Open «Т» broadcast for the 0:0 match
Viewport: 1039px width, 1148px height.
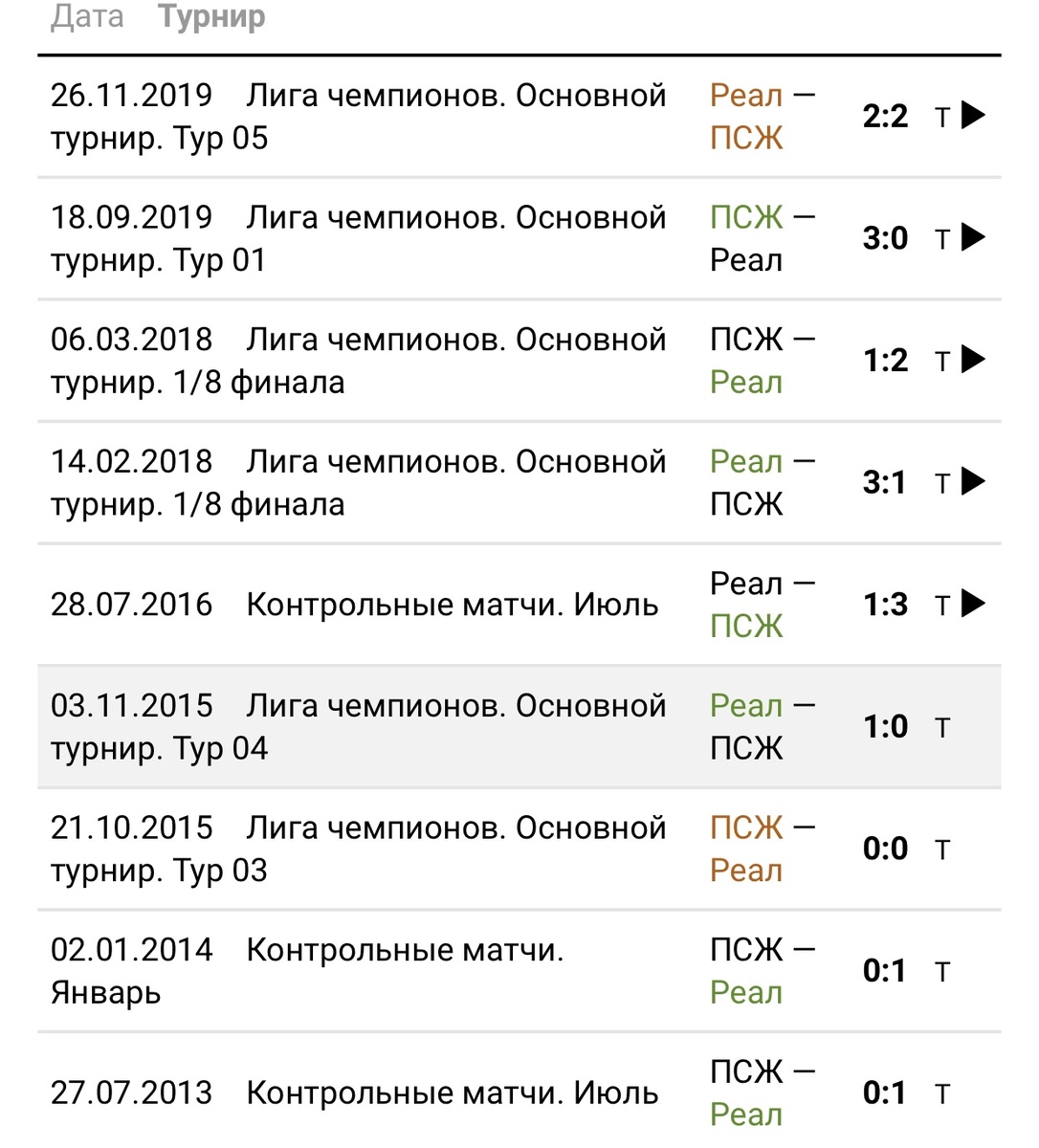click(942, 848)
